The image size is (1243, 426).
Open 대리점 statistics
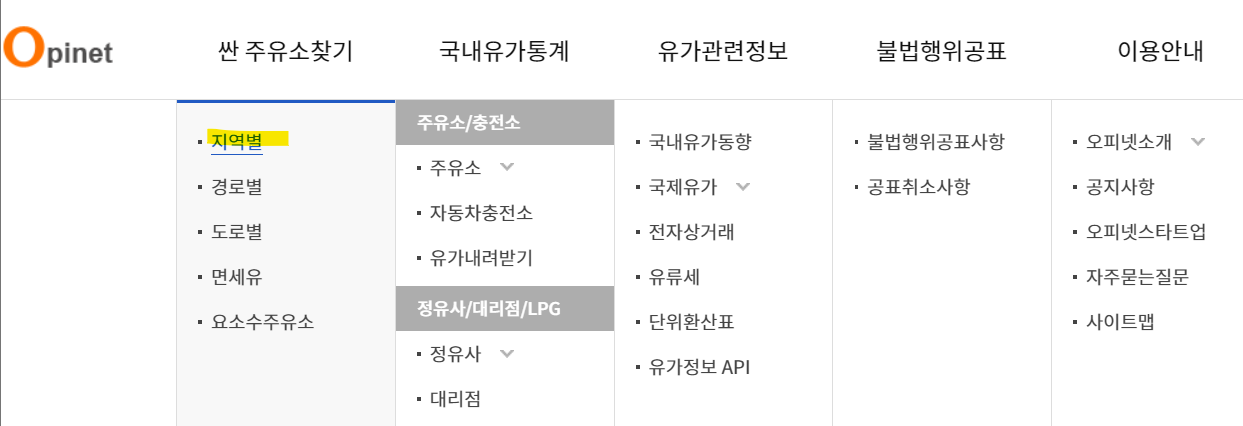coord(455,399)
